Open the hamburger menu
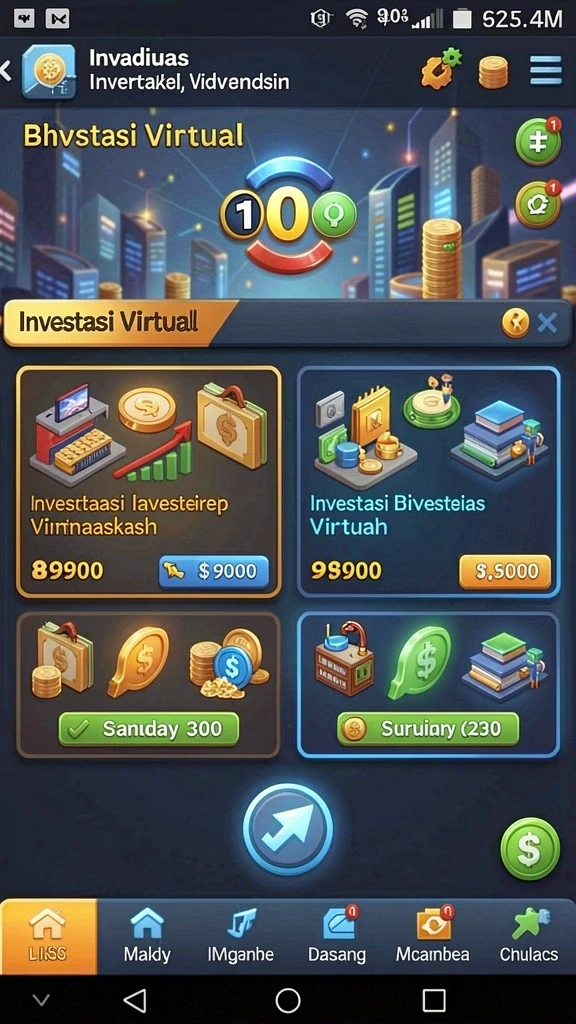This screenshot has width=576, height=1024. (546, 71)
